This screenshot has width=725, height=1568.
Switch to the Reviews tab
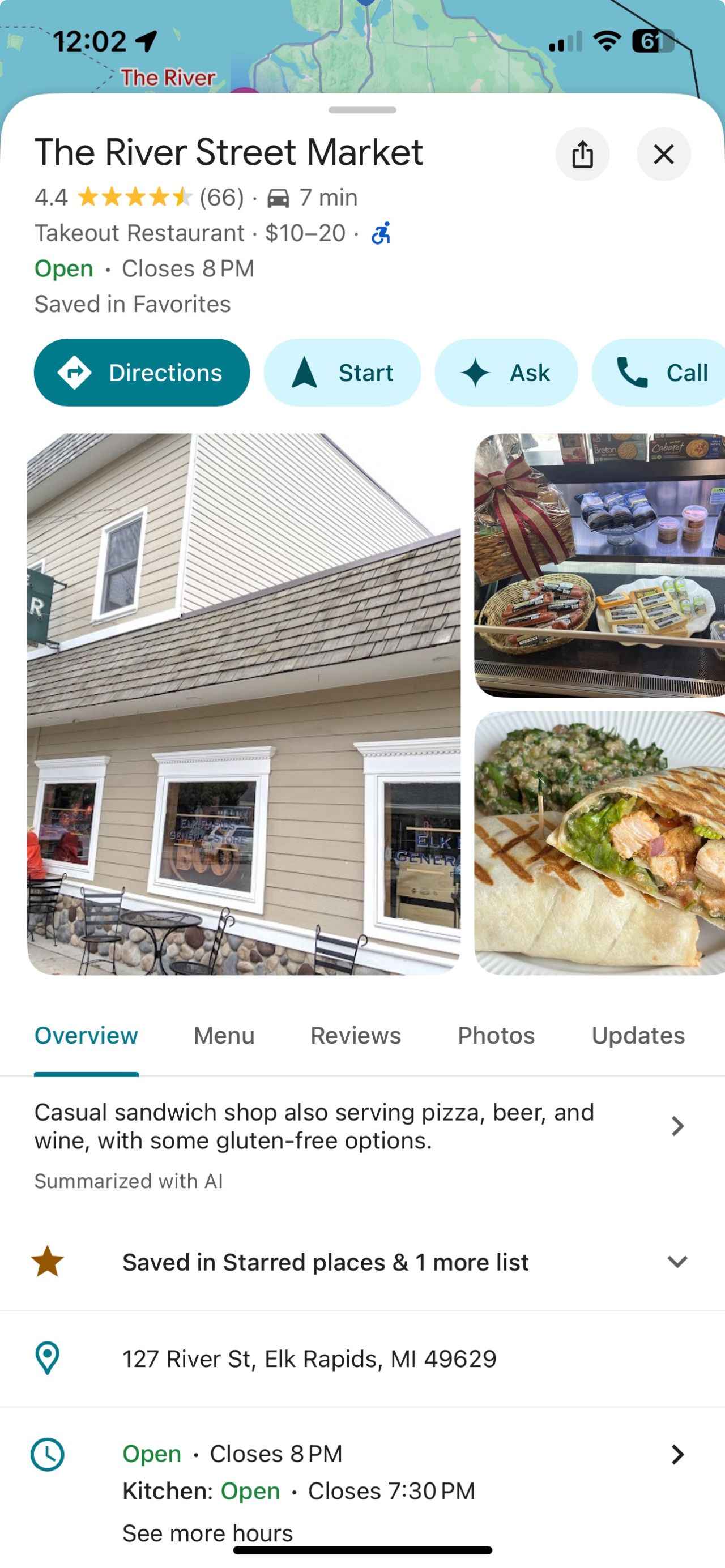(356, 1035)
